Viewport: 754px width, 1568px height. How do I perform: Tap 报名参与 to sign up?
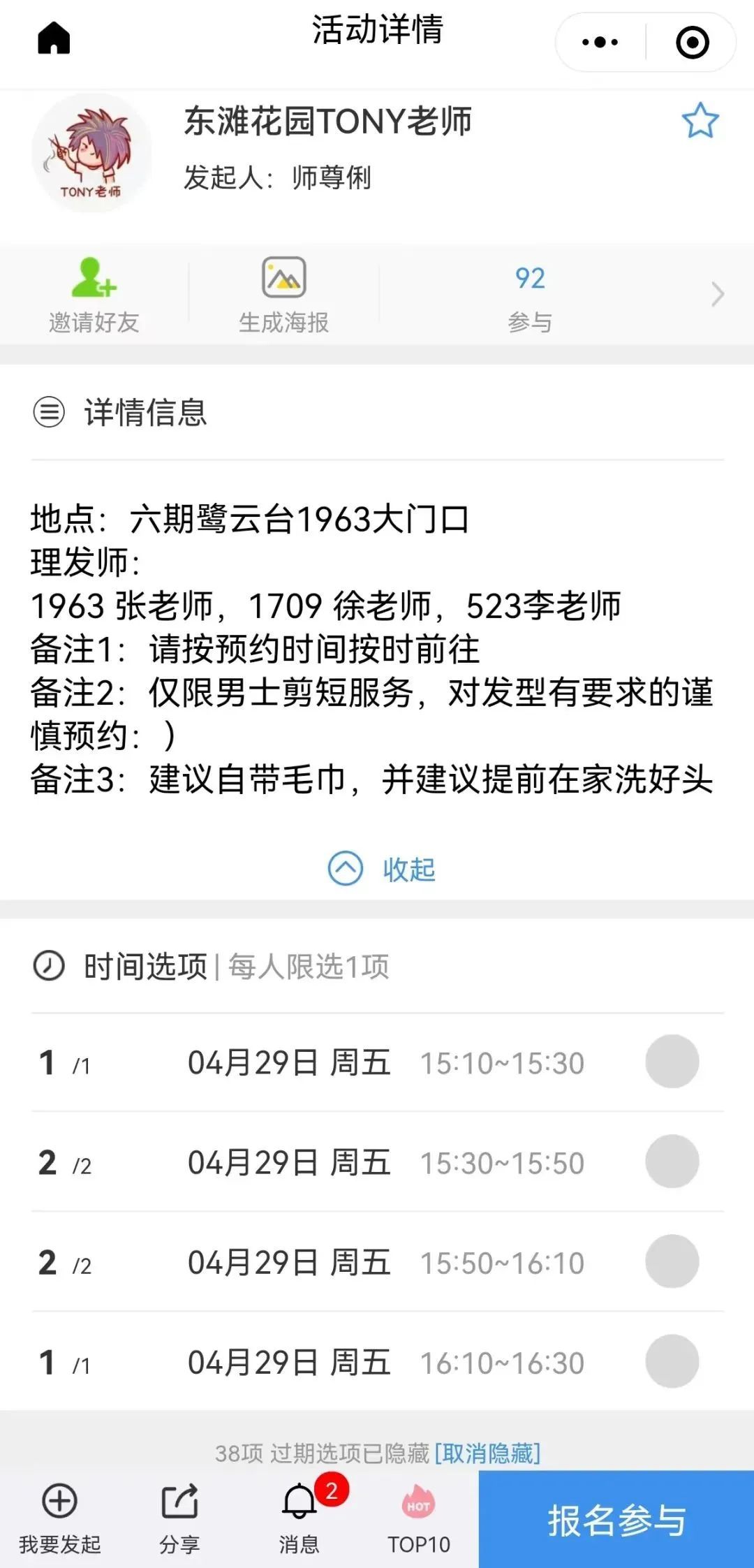(616, 1520)
